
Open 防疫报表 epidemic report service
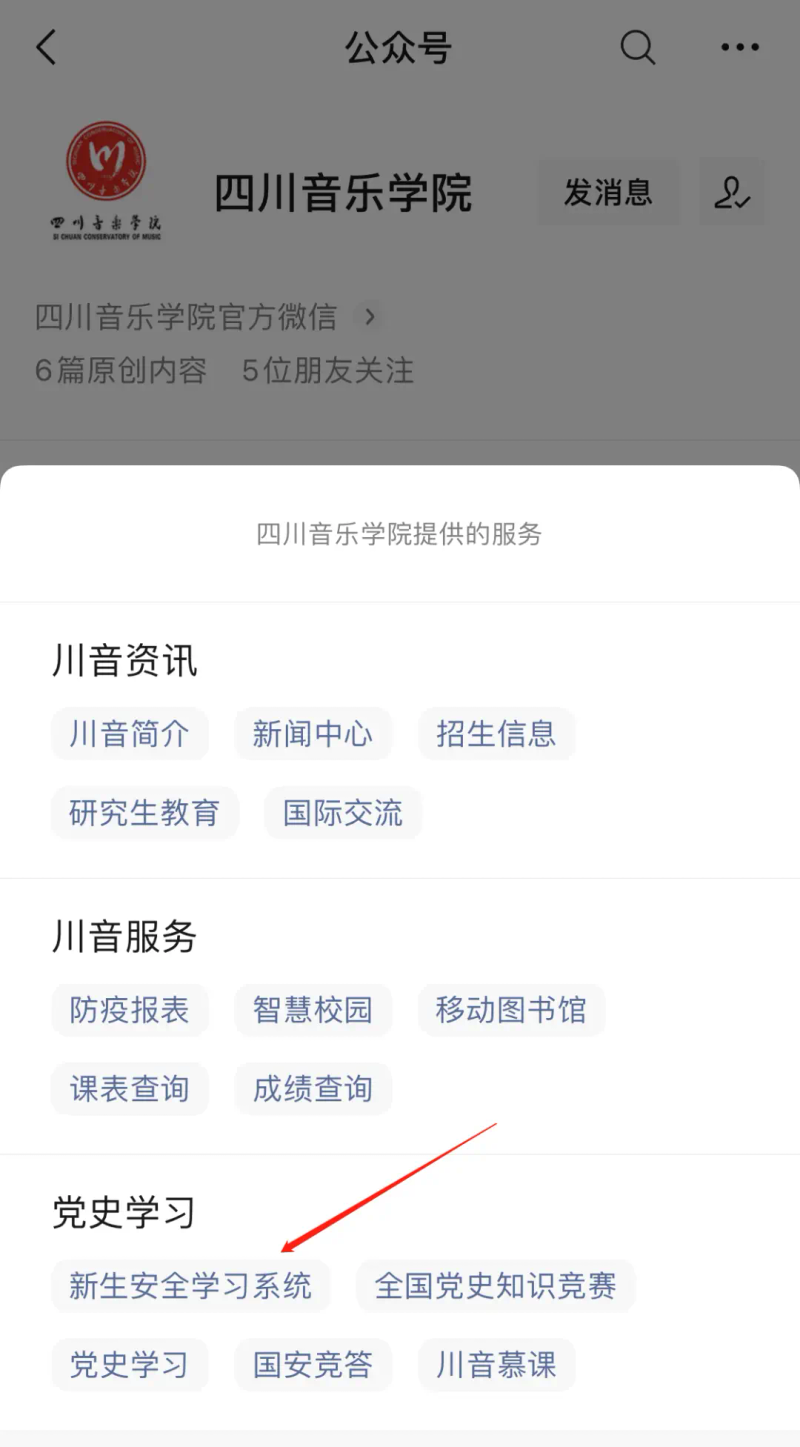coord(130,1010)
